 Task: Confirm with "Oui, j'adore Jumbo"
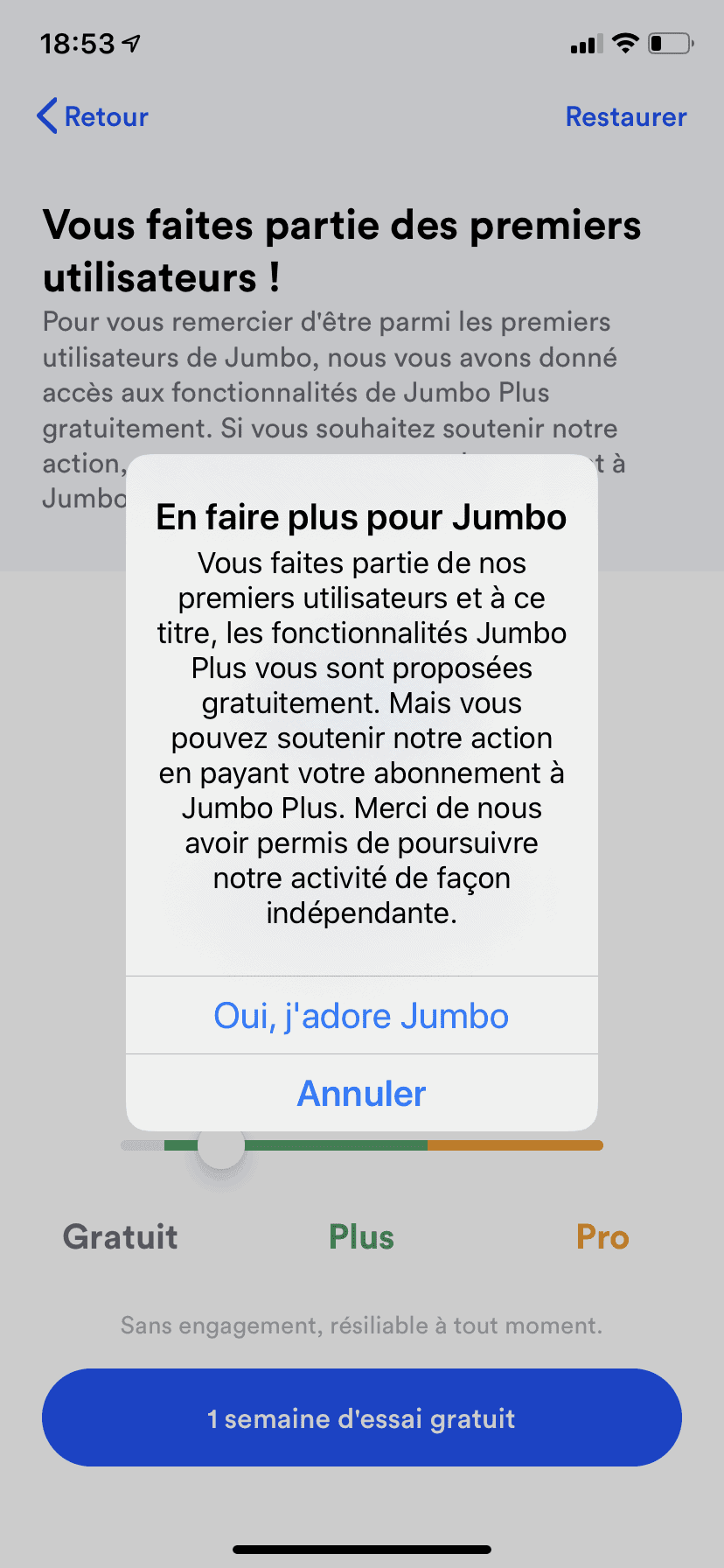coord(361,1016)
